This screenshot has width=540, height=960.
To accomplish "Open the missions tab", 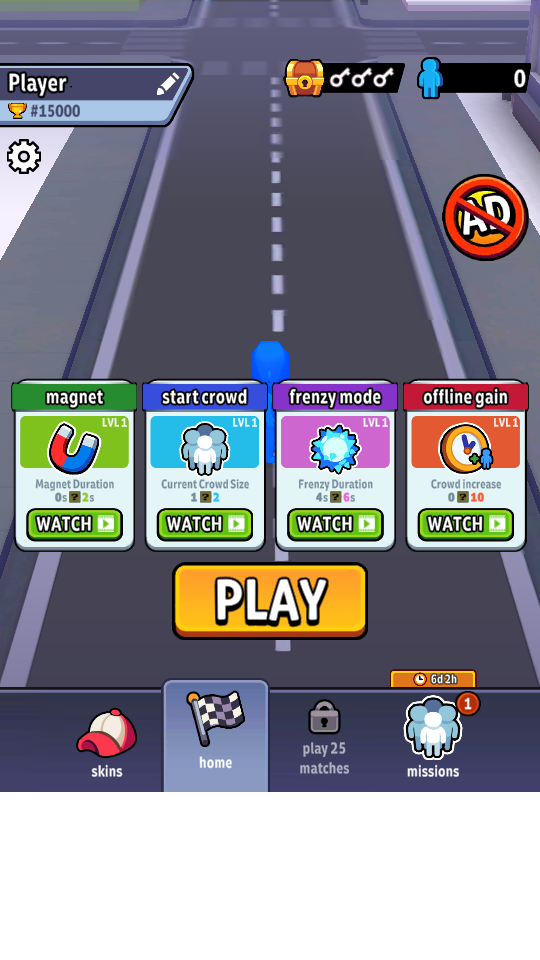I will click(433, 738).
